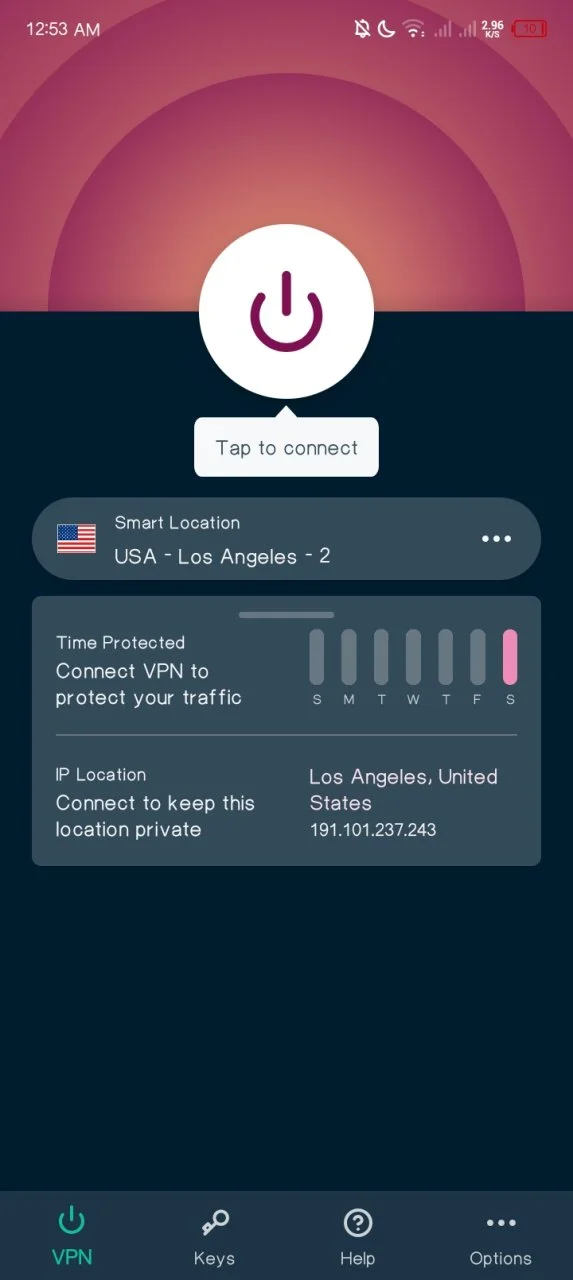
Task: Open the three-dot location options
Action: pyautogui.click(x=496, y=539)
